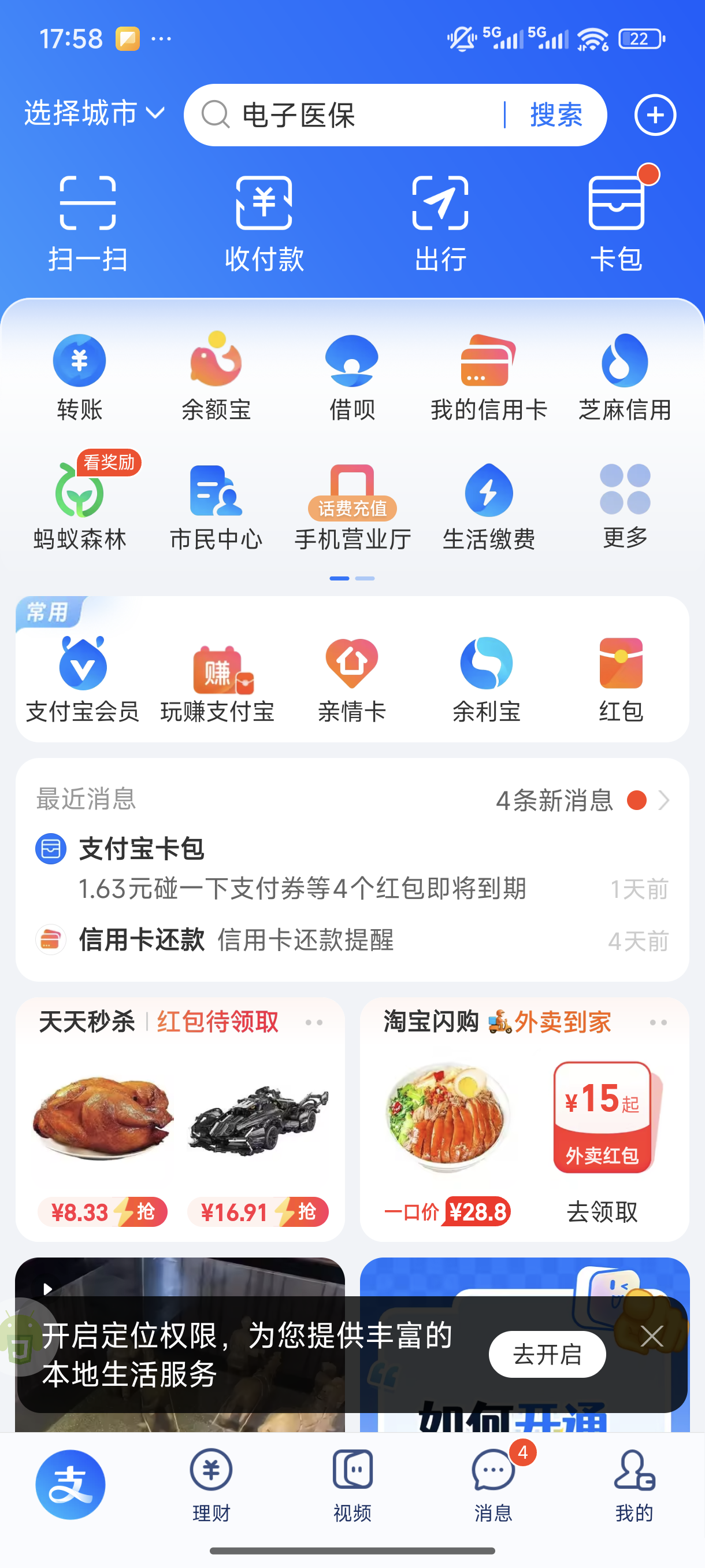Tap the 搜索 button
The image size is (705, 1568).
(x=556, y=115)
